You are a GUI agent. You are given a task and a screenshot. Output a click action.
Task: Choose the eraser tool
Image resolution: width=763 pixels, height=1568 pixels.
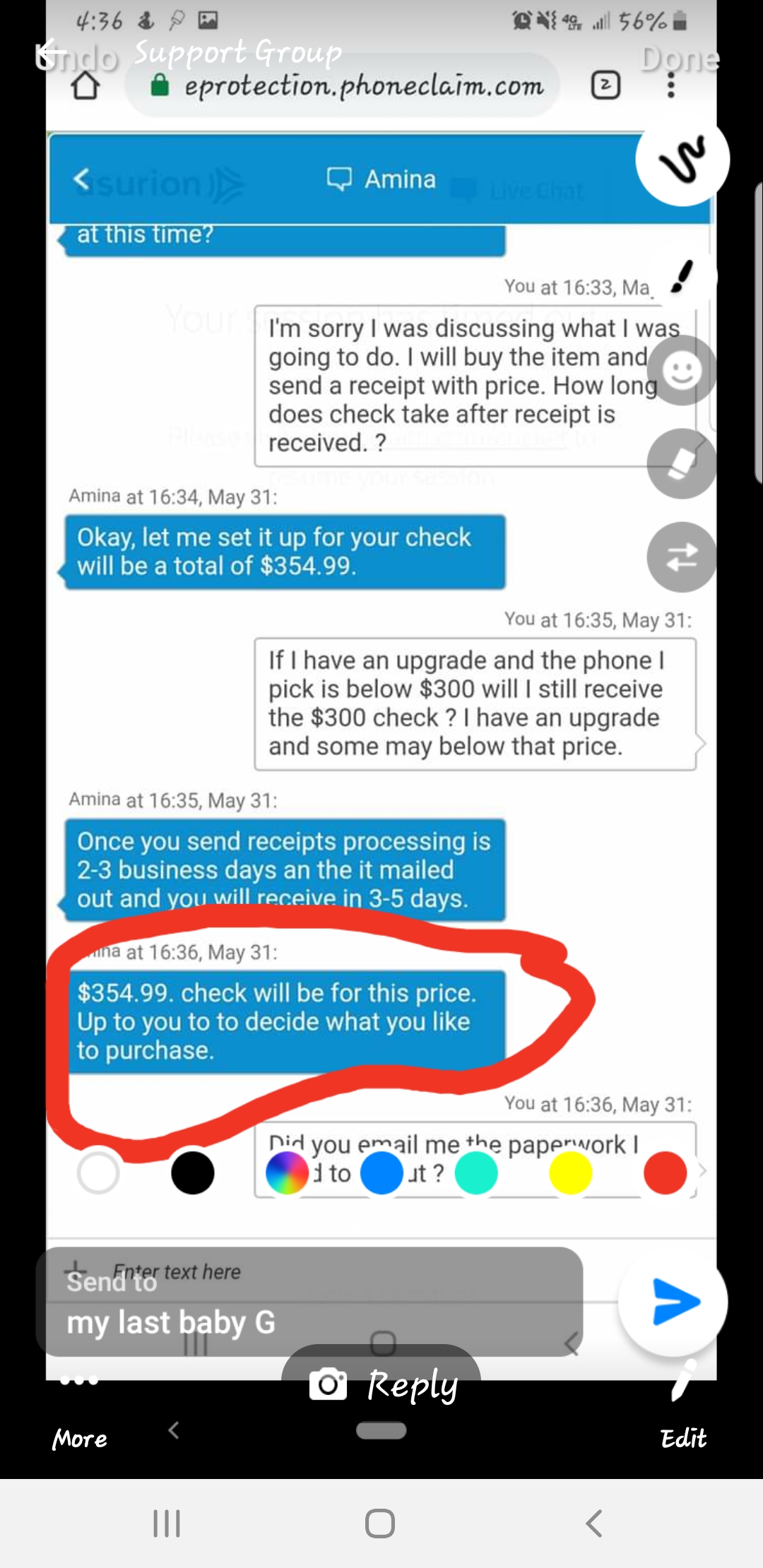coord(682,463)
